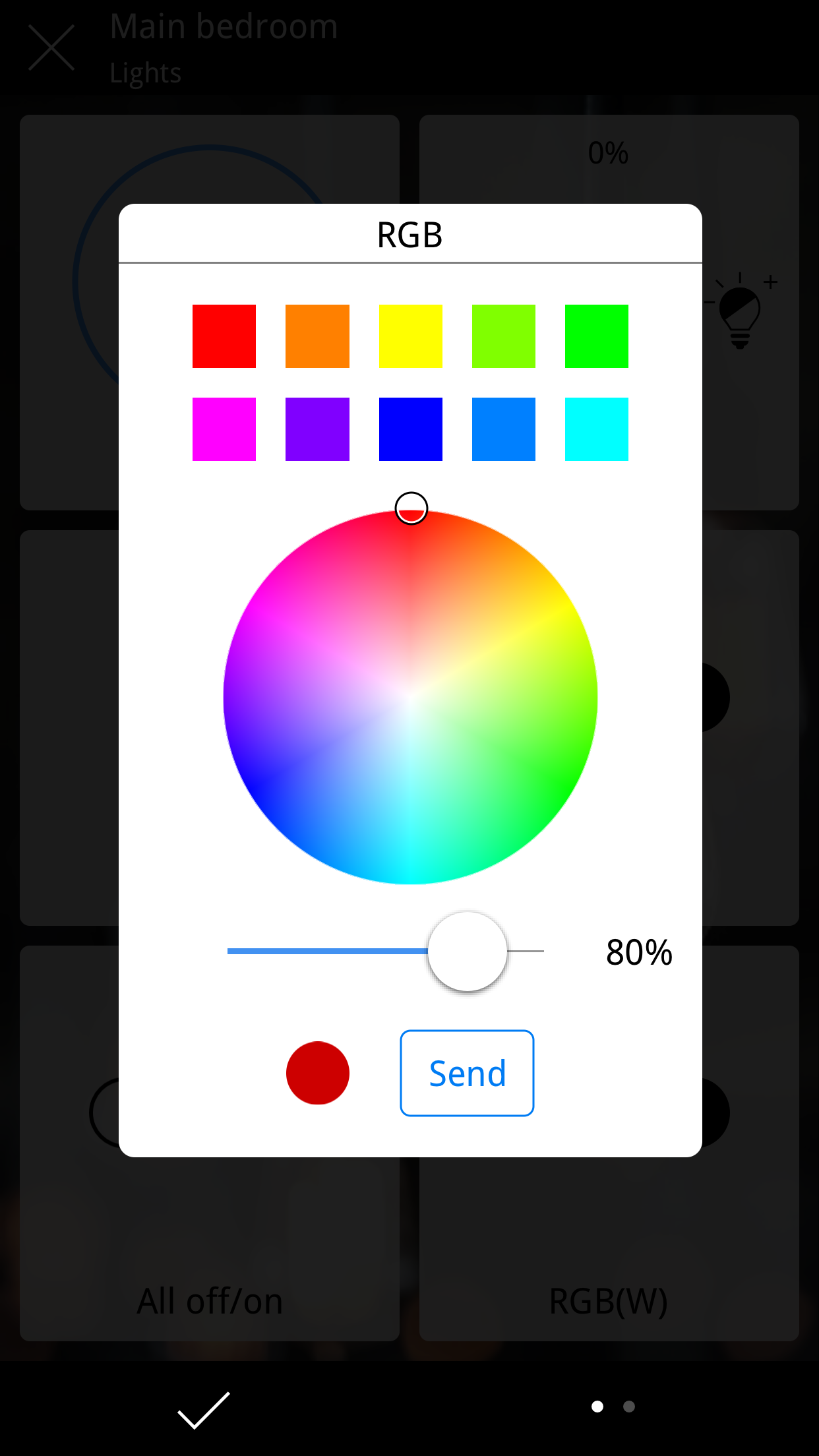819x1456 pixels.
Task: Close the dialog with the X icon
Action: pos(51,47)
